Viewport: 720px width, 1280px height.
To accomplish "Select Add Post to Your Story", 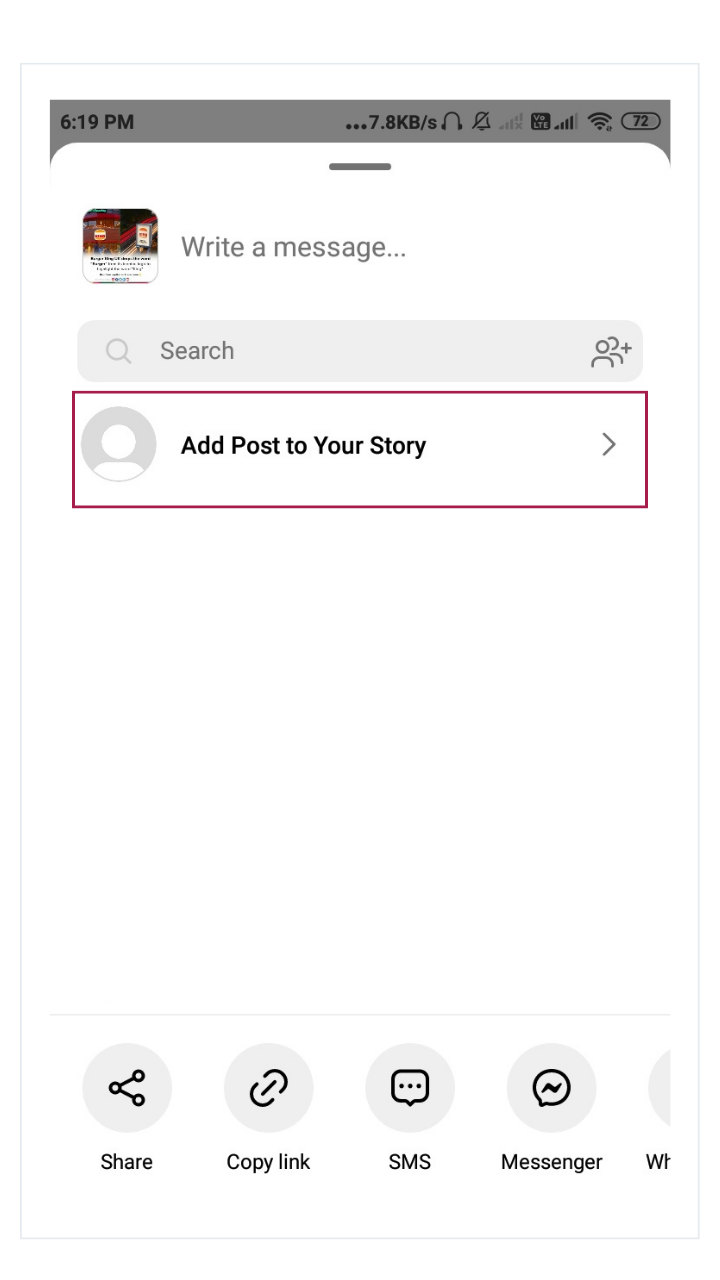I will click(x=360, y=446).
